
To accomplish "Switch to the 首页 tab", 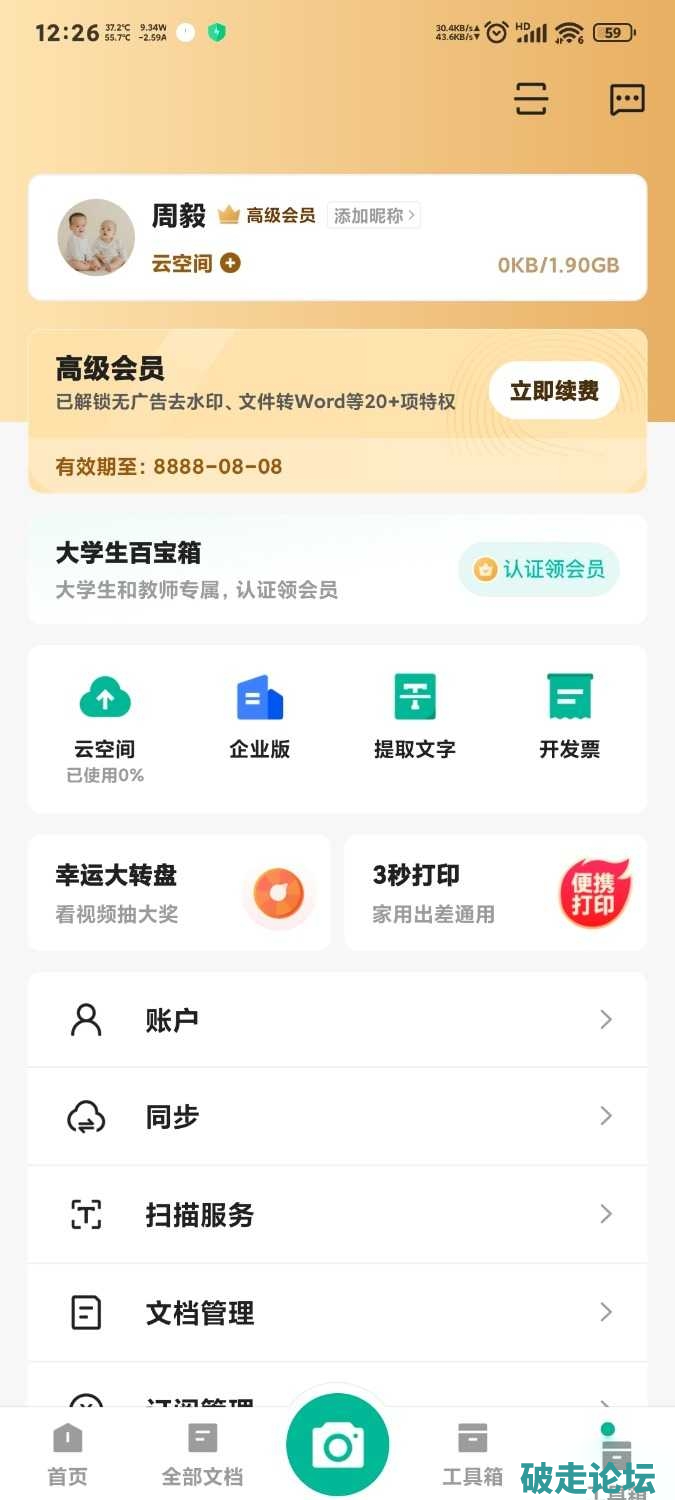I will tap(67, 1454).
